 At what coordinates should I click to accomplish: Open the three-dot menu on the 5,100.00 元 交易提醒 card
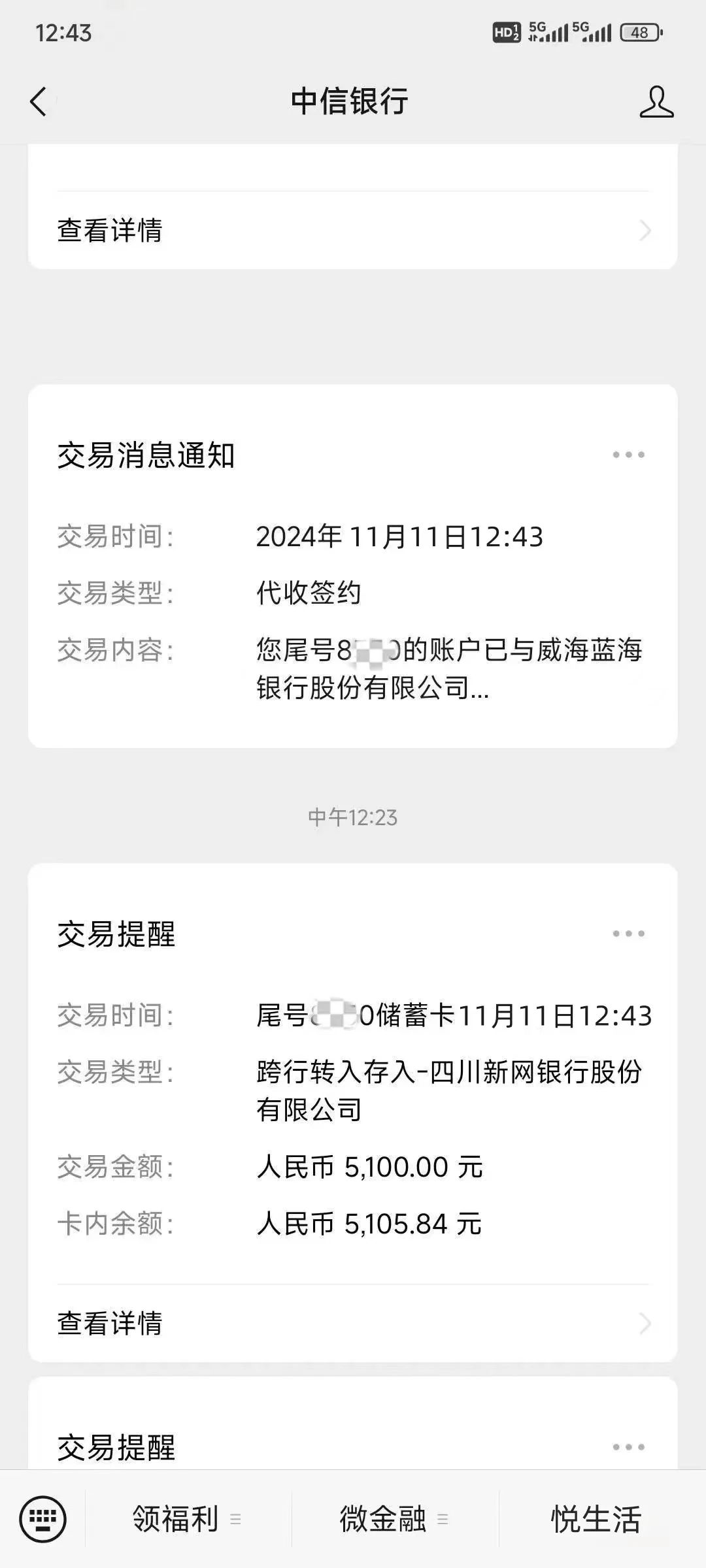(628, 934)
